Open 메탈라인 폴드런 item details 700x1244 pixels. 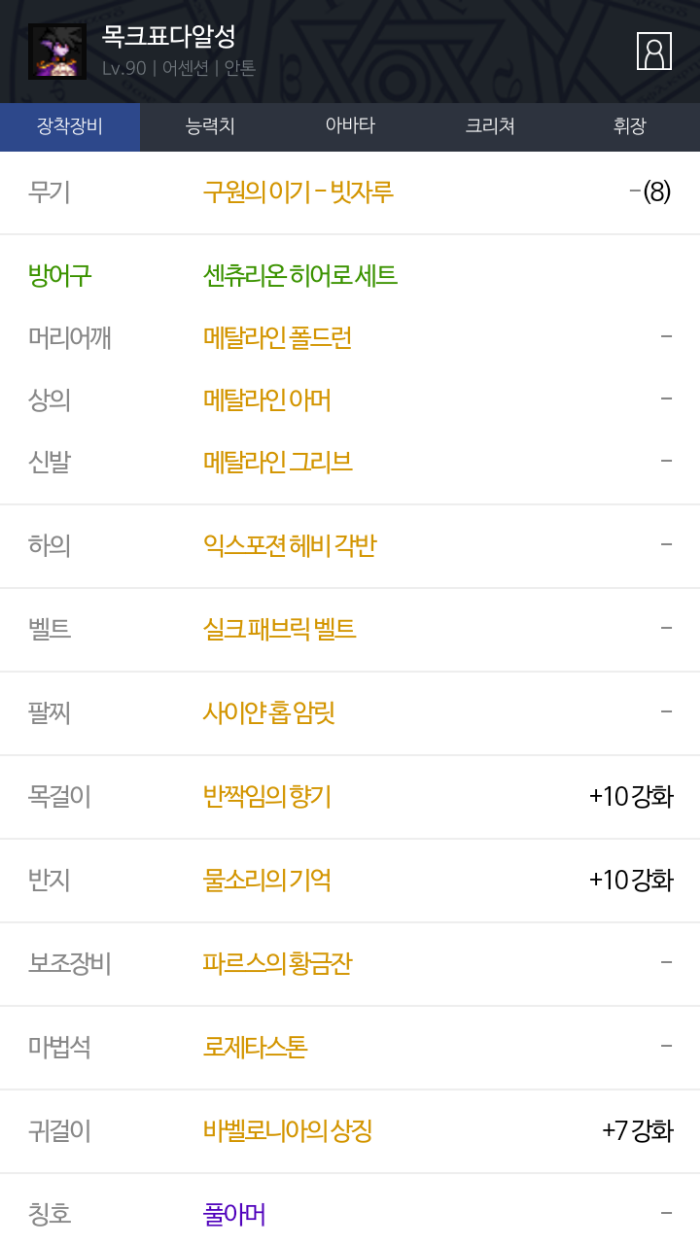(277, 338)
